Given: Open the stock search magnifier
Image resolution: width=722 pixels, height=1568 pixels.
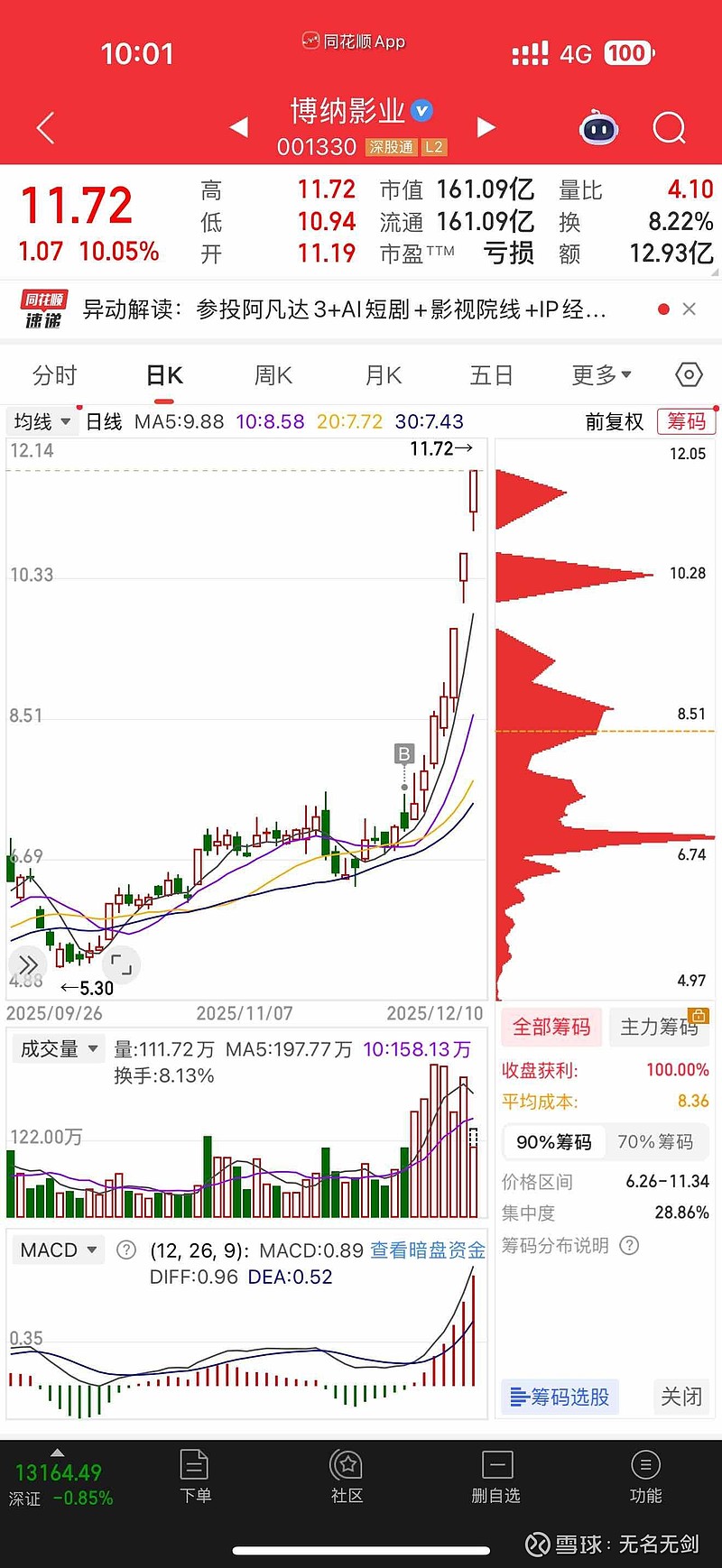Looking at the screenshot, I should click(x=670, y=128).
